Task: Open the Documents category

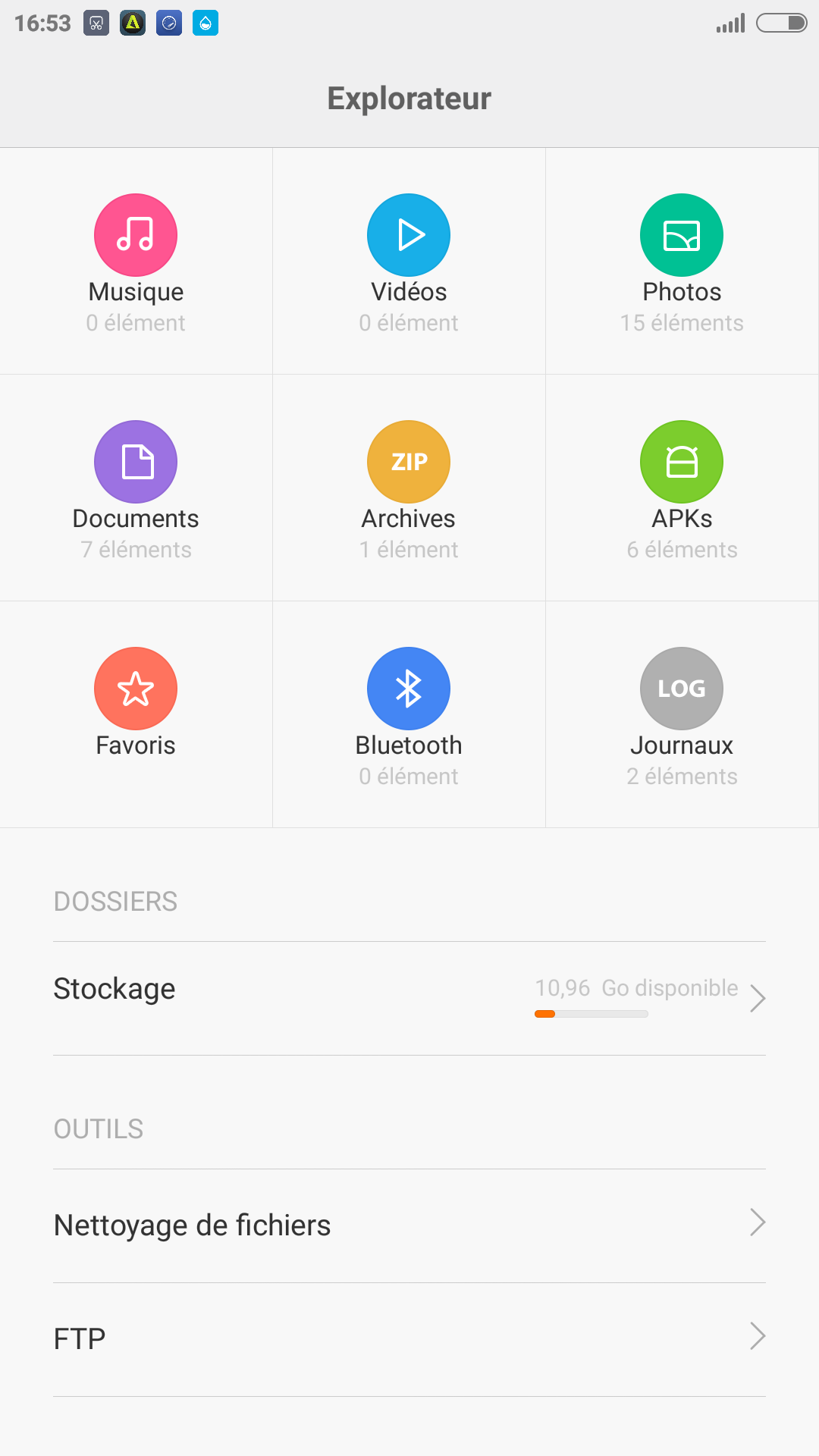Action: [136, 488]
